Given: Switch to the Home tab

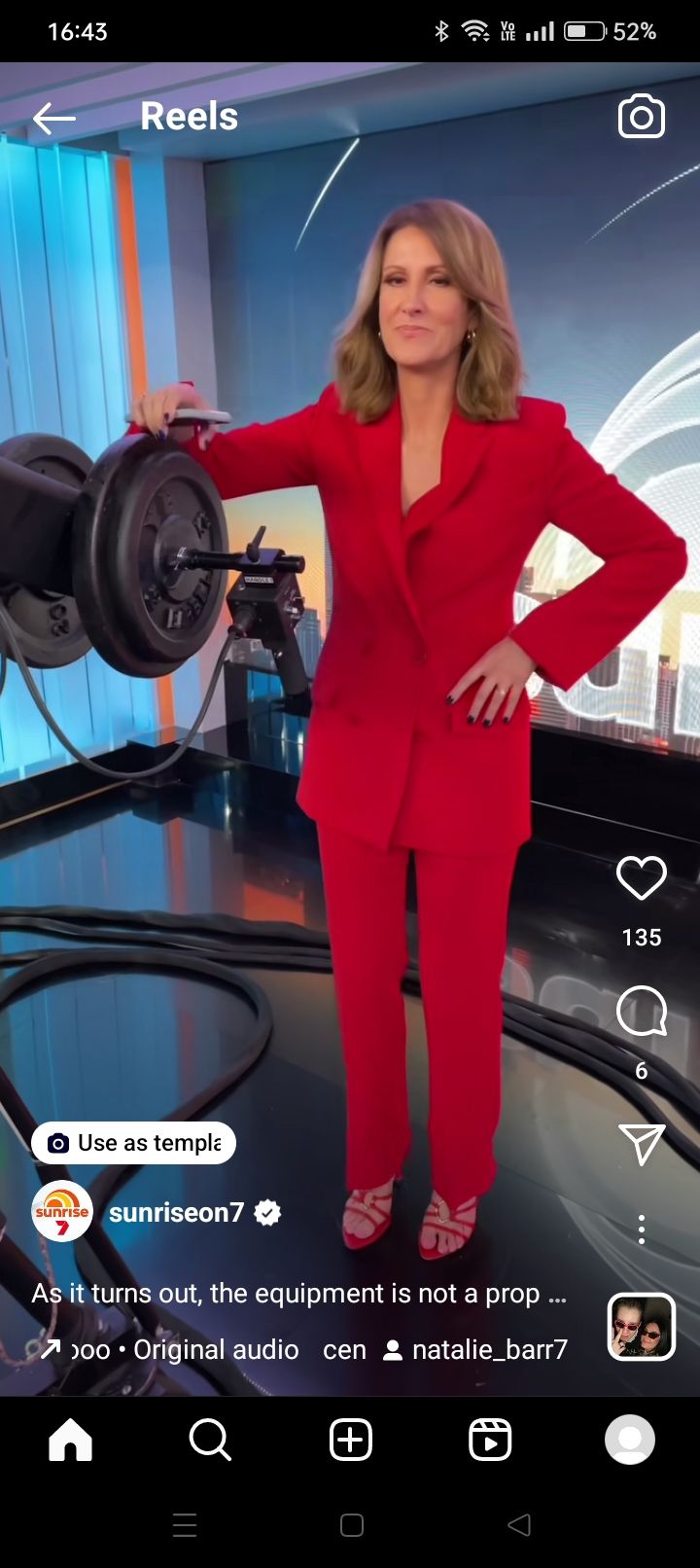Looking at the screenshot, I should tap(70, 1440).
